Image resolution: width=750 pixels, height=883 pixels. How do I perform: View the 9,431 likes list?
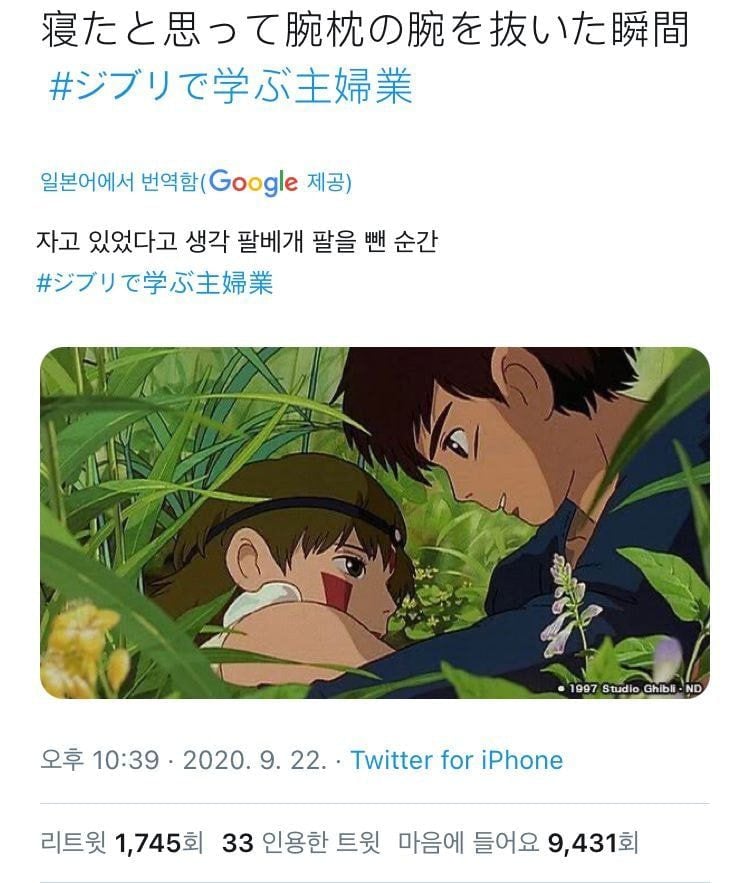point(518,843)
